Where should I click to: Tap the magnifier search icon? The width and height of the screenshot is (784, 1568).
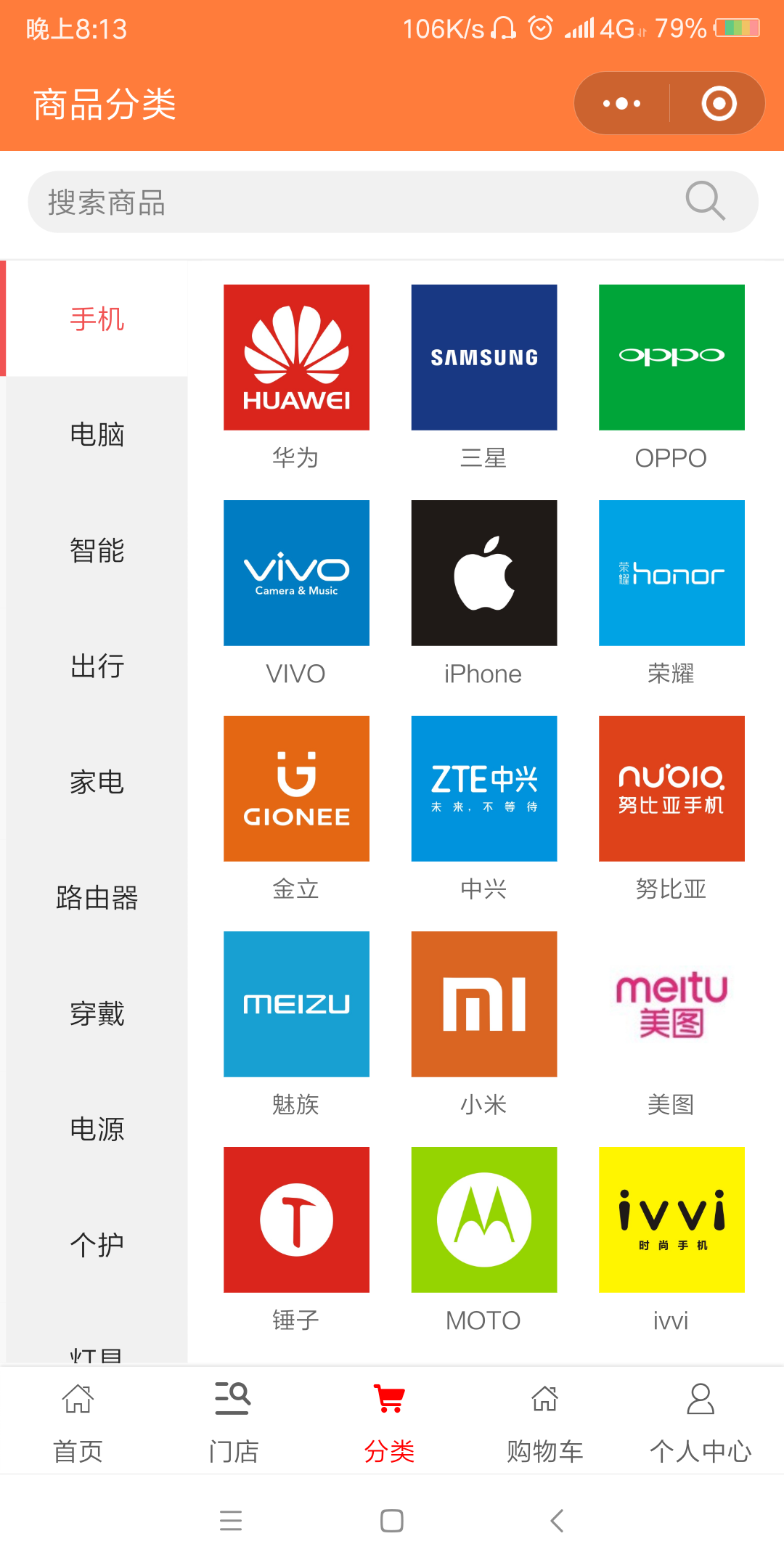(x=705, y=201)
